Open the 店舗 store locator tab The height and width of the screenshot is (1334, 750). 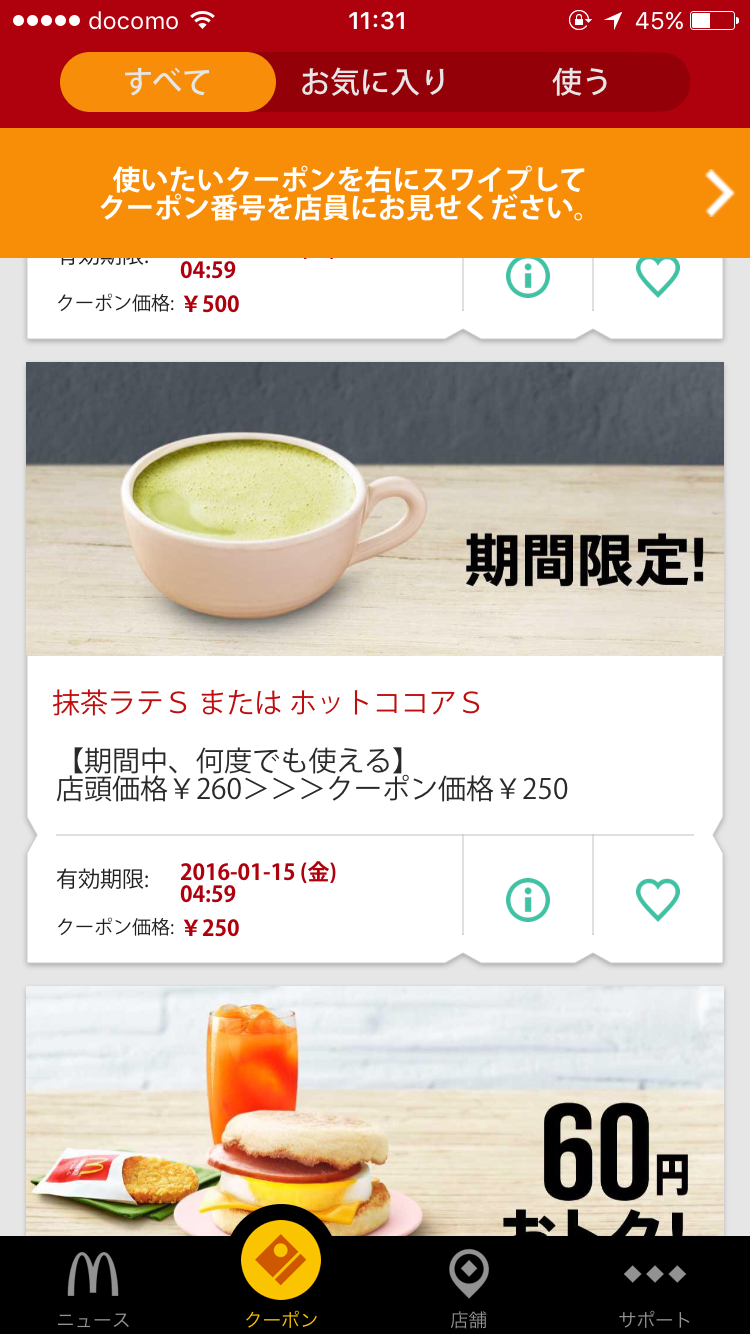(x=468, y=1286)
